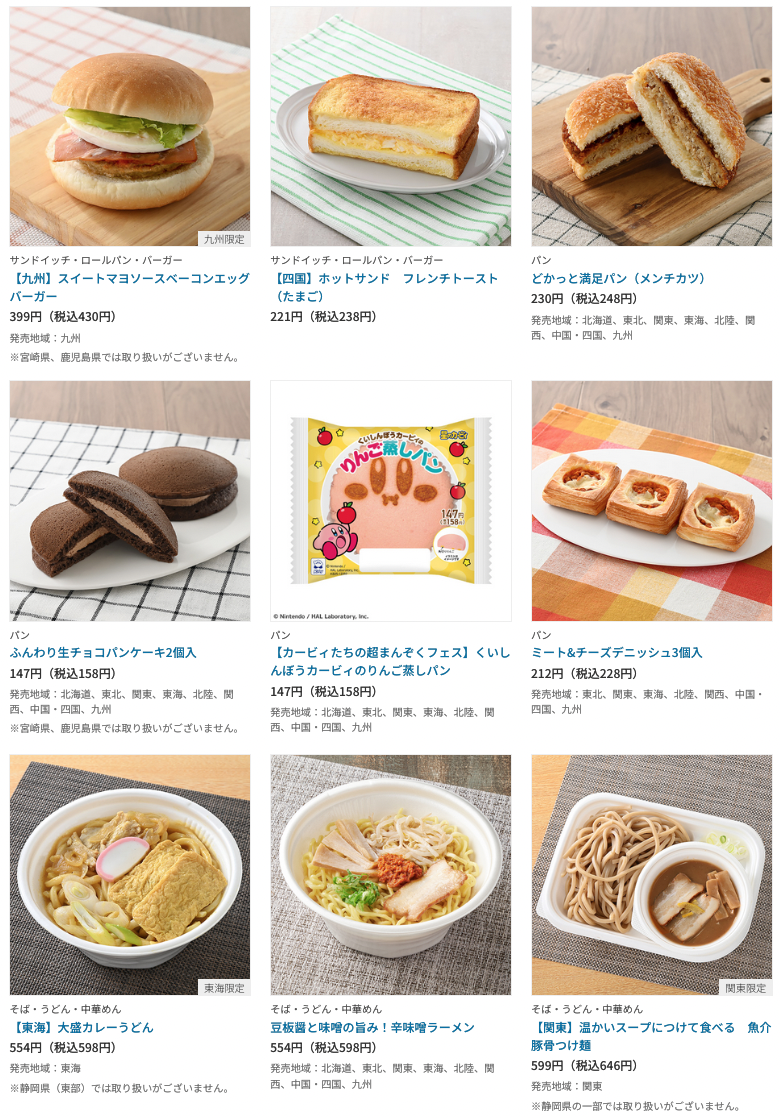Tap the spicy miso ramen photo
The image size is (780, 1118).
pyautogui.click(x=390, y=875)
